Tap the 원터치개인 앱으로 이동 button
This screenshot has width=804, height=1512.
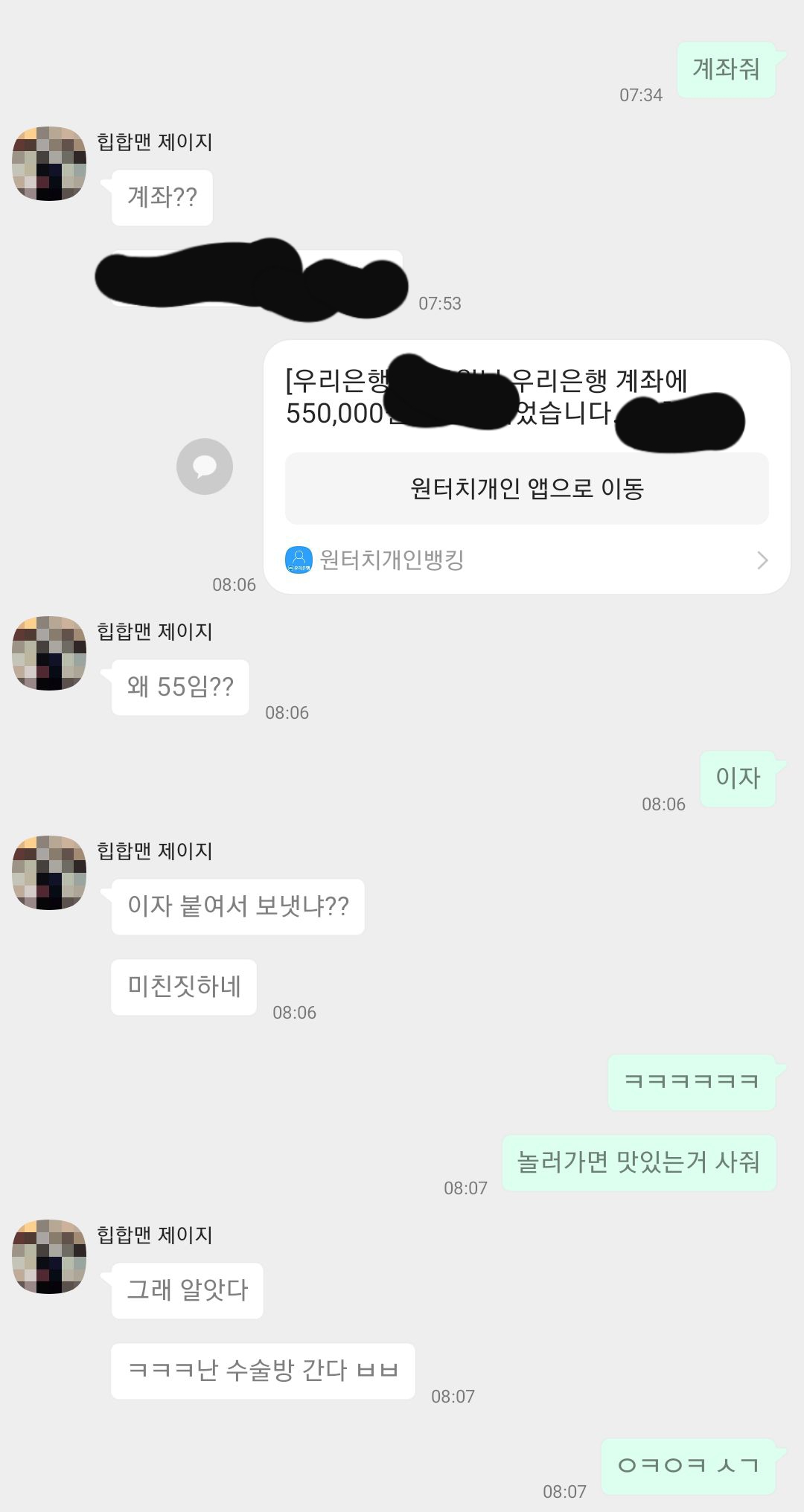coord(526,489)
